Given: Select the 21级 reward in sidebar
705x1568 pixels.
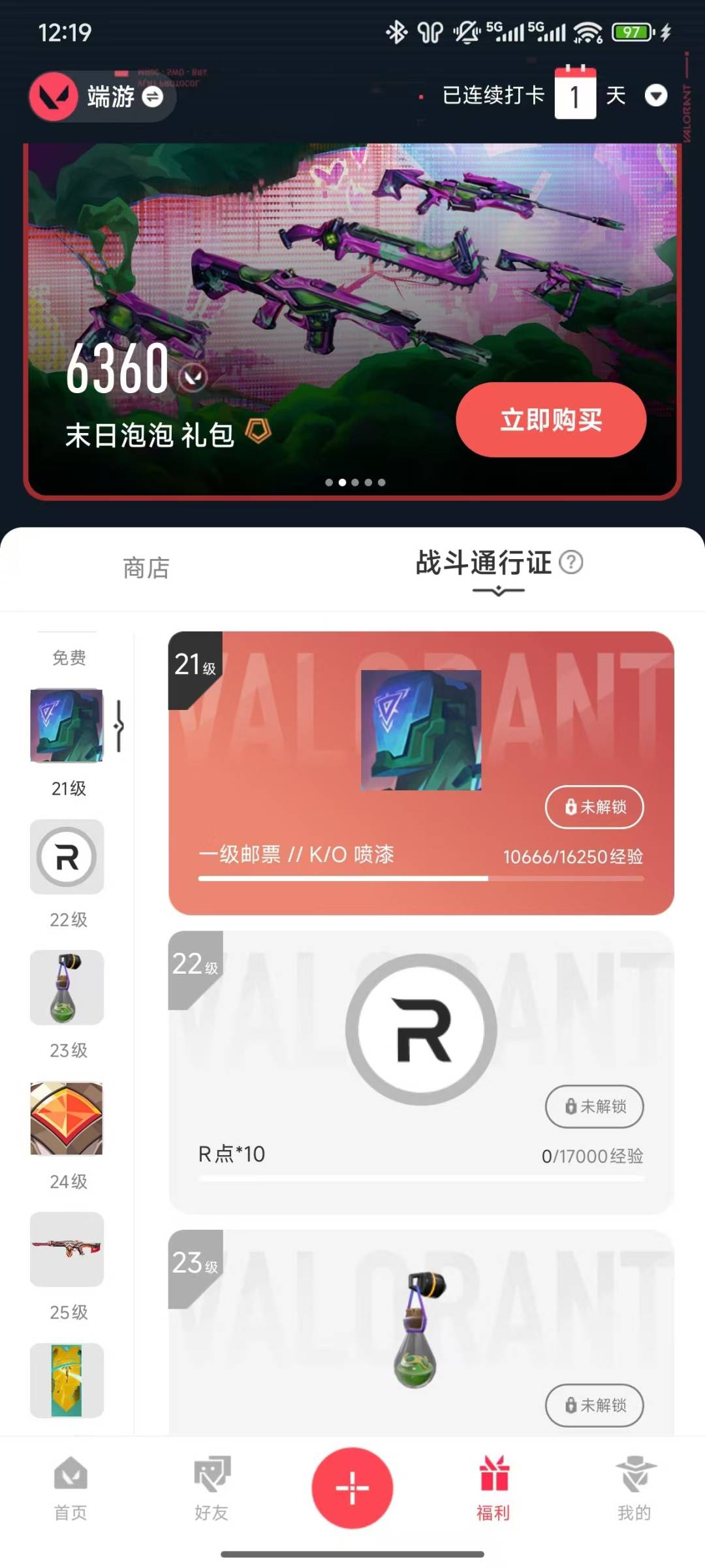Looking at the screenshot, I should point(67,726).
